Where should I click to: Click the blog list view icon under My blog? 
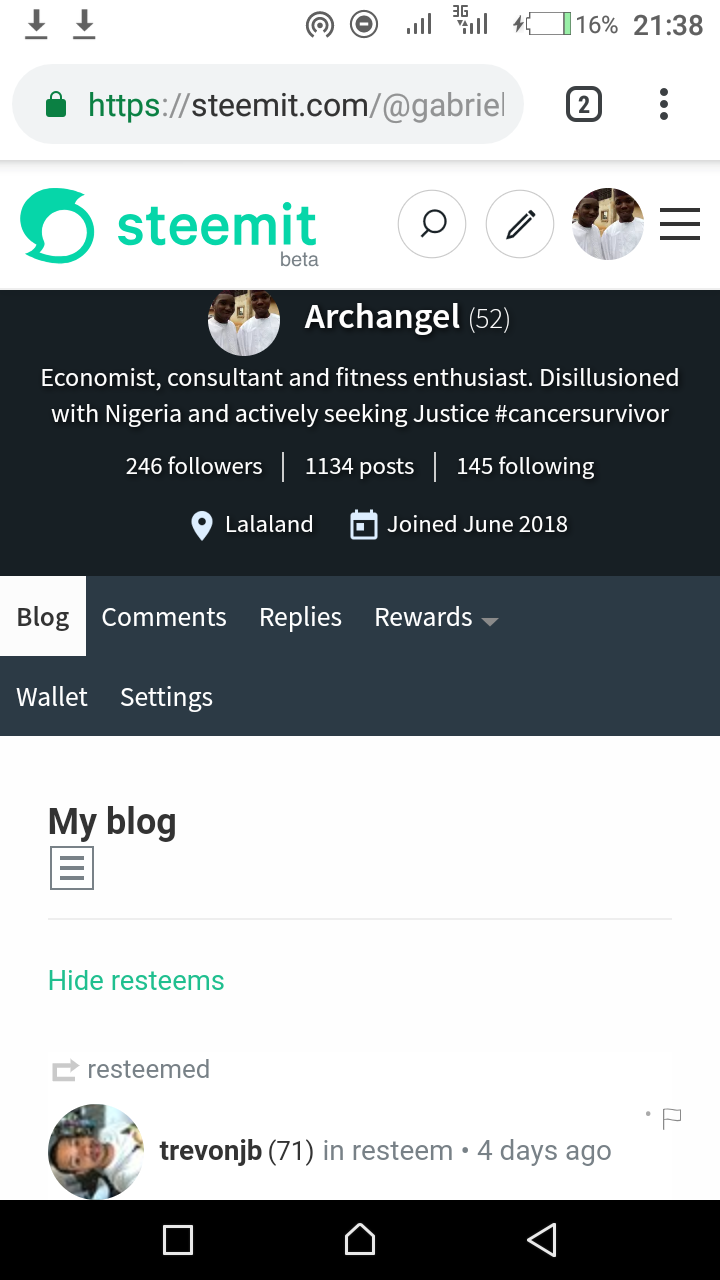click(71, 867)
